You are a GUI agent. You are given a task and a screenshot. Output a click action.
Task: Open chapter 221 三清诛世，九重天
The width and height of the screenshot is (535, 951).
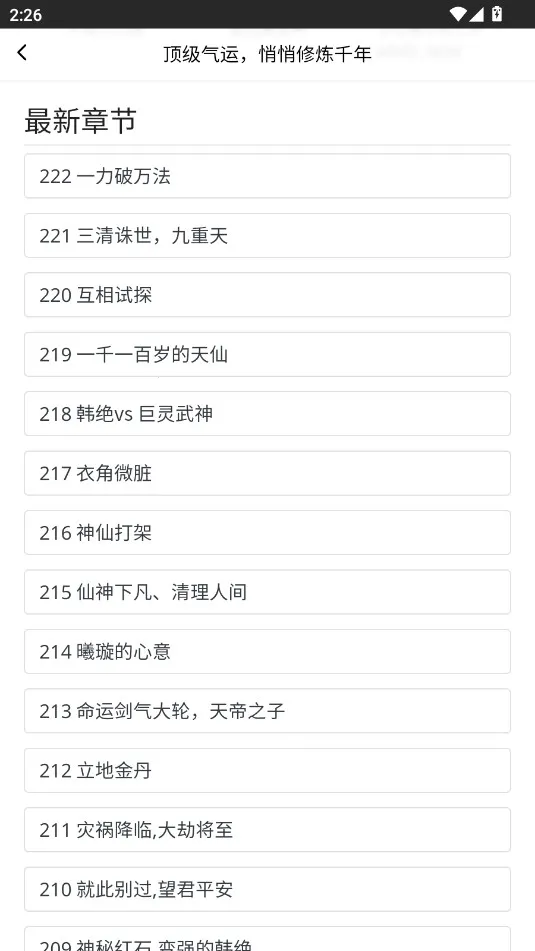tap(268, 235)
